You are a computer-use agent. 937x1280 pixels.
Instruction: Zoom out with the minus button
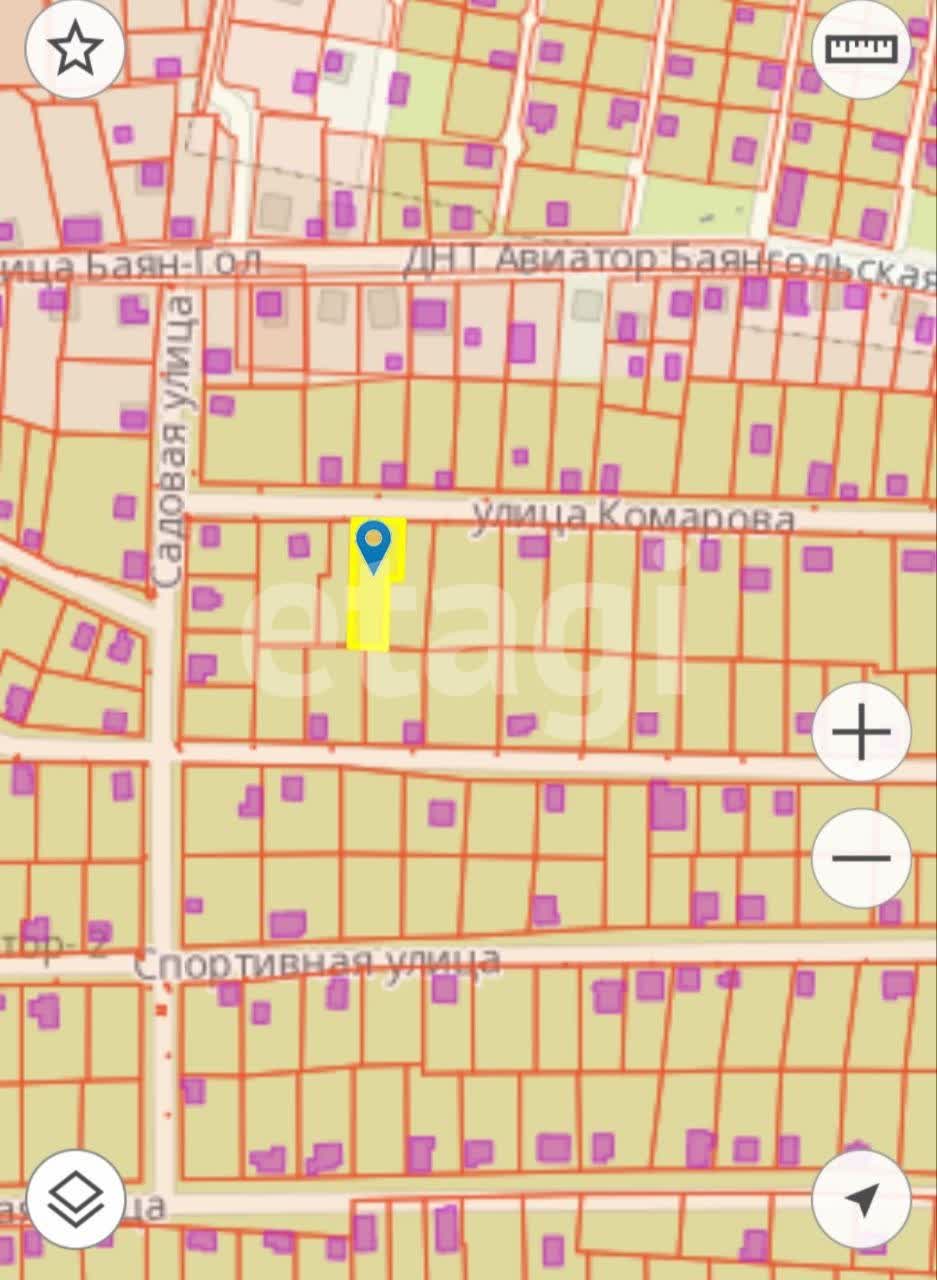861,857
